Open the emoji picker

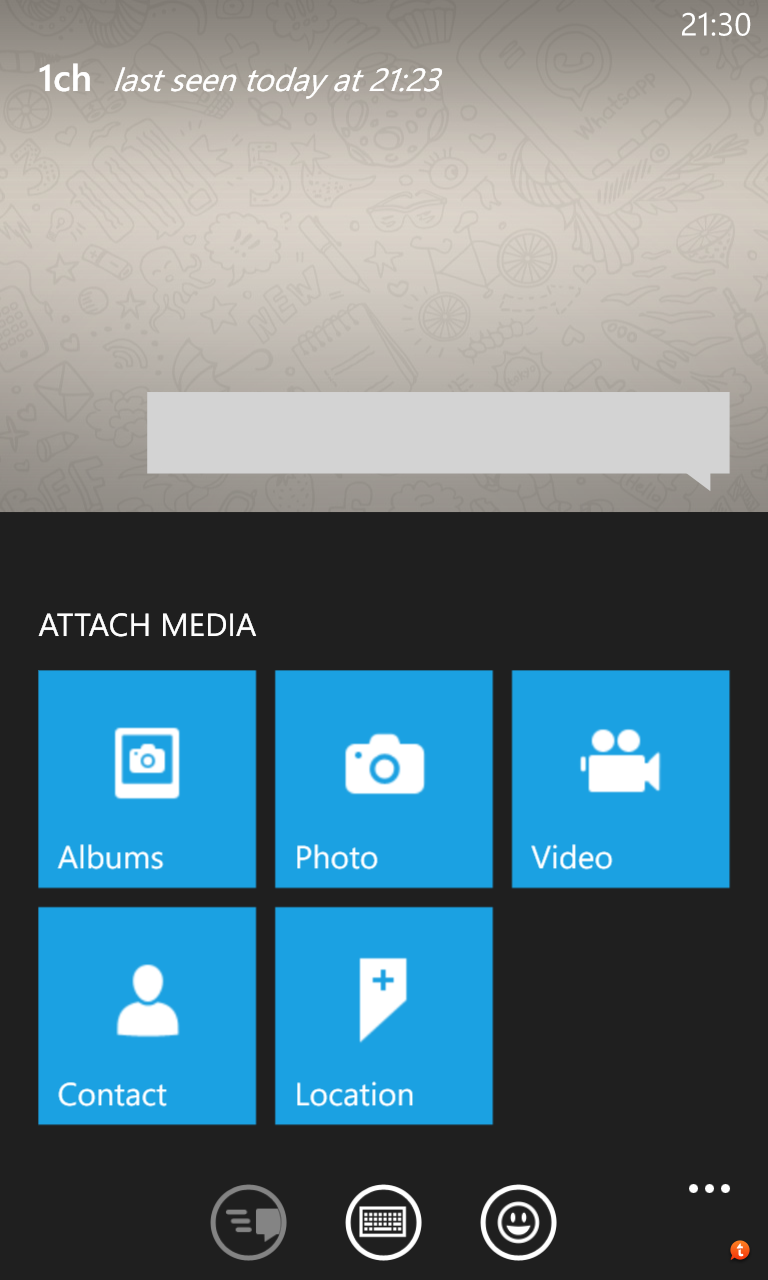click(518, 1222)
